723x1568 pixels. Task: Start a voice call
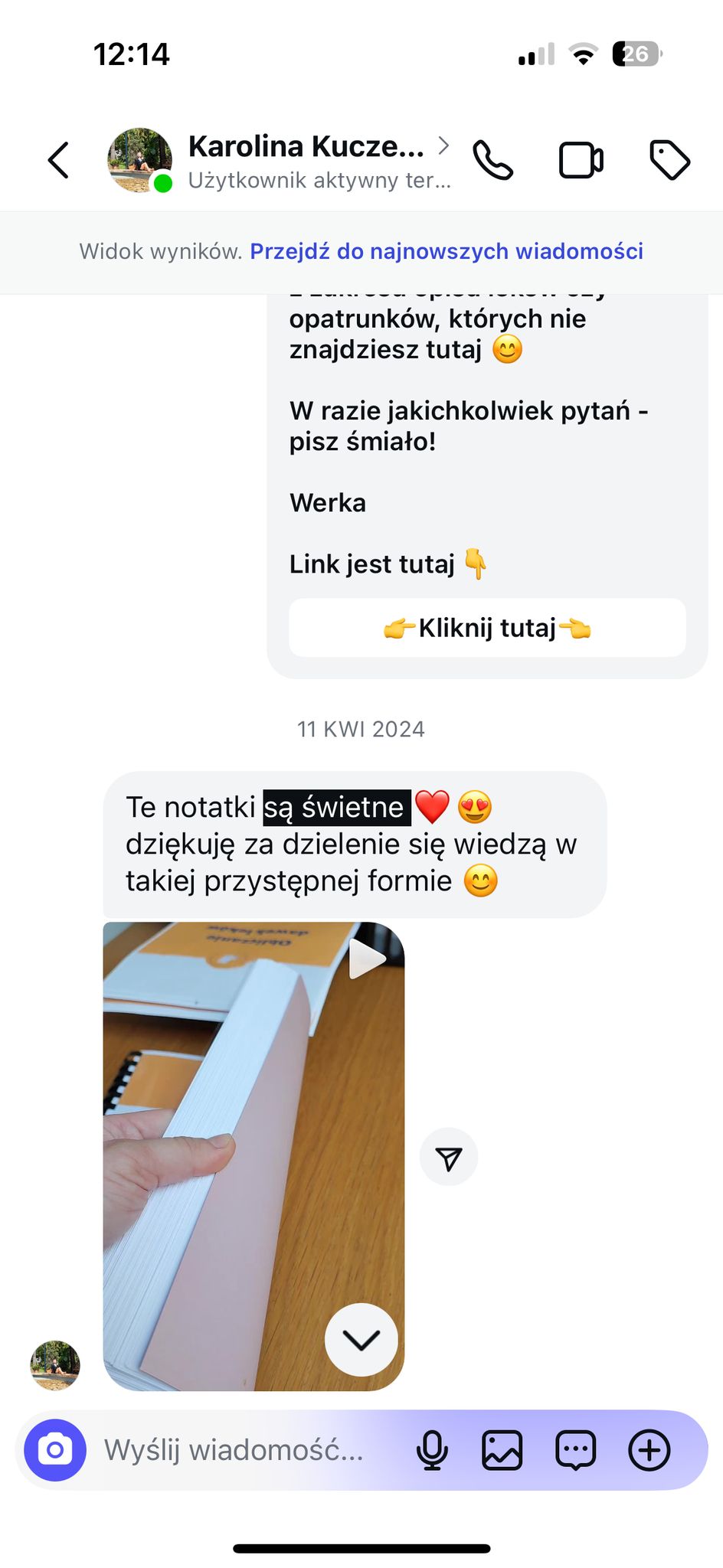[x=492, y=160]
